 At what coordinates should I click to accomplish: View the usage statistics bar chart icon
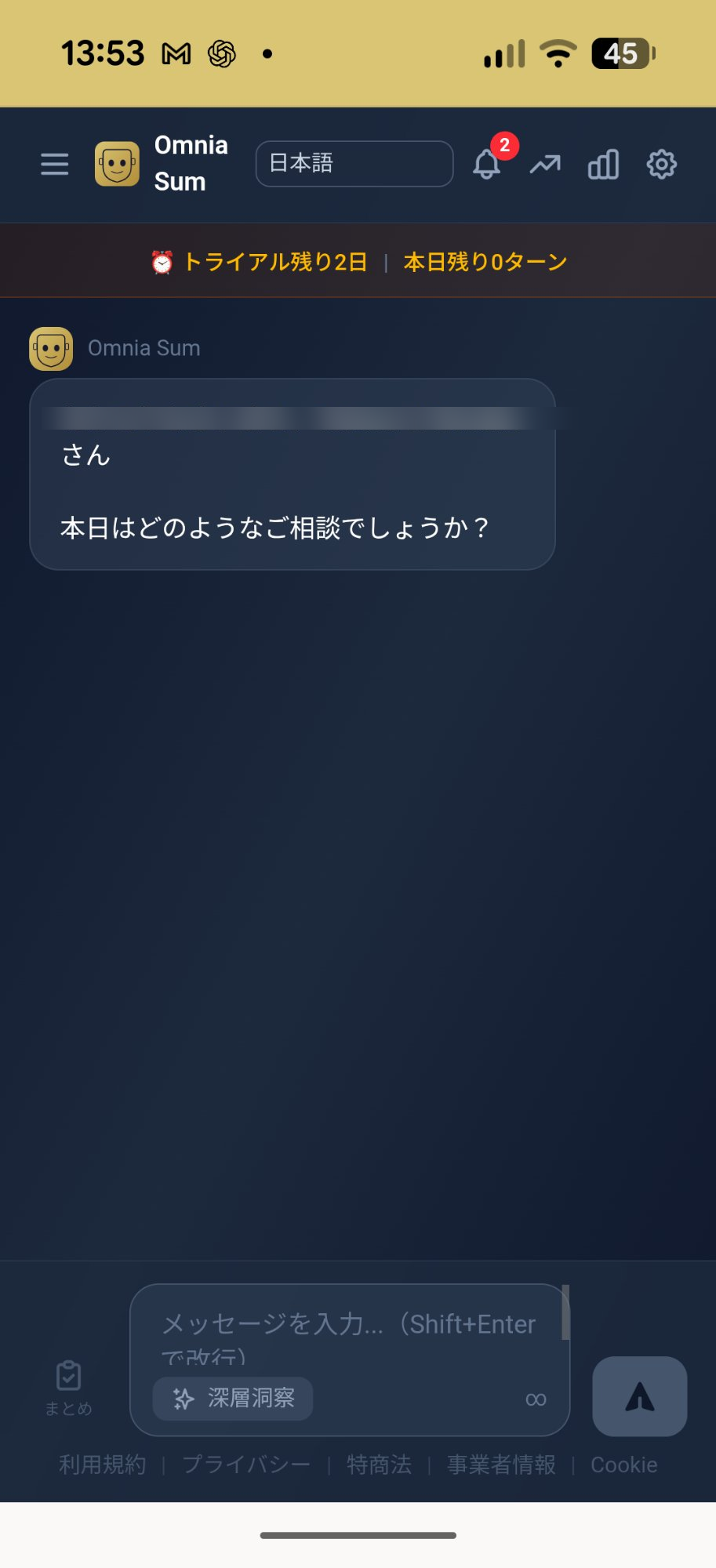point(603,164)
